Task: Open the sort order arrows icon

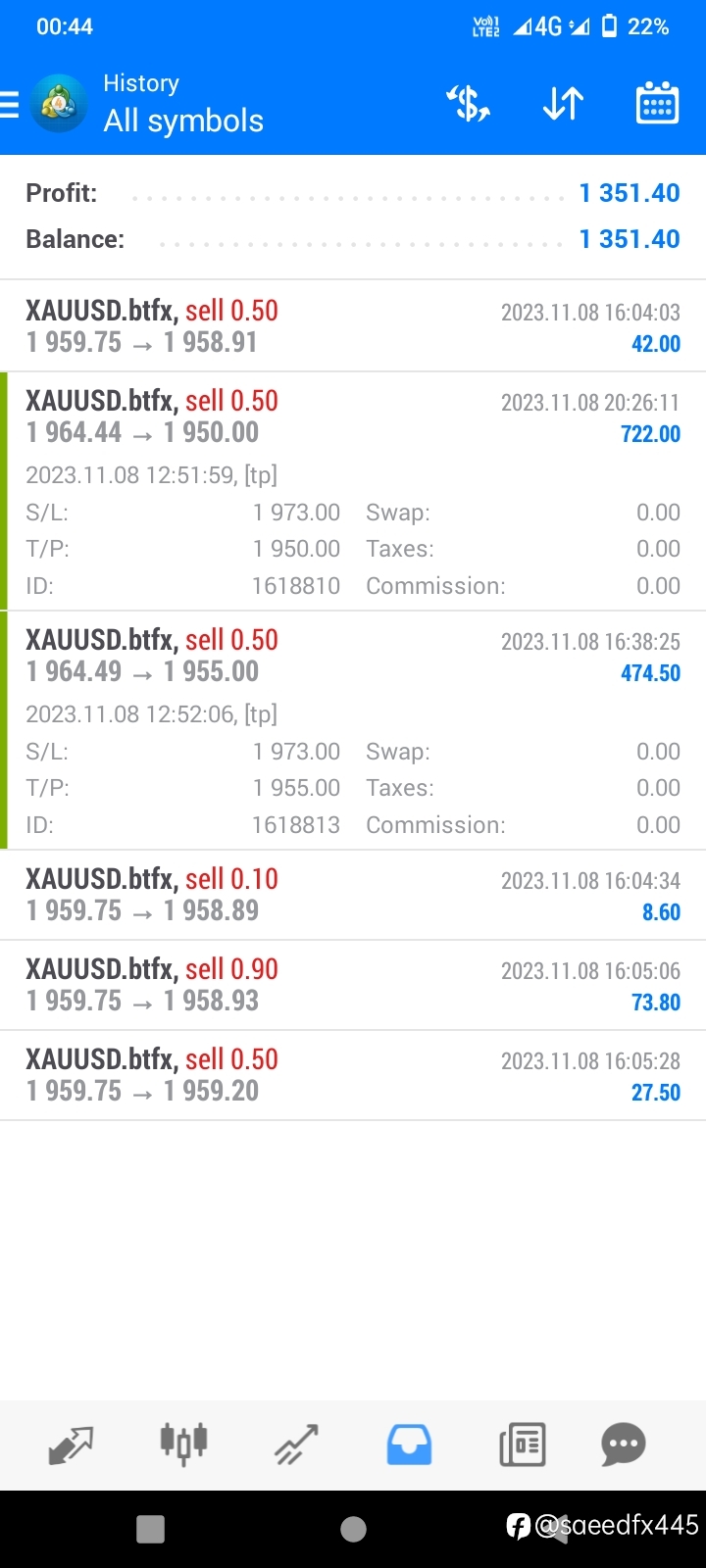Action: tap(563, 104)
